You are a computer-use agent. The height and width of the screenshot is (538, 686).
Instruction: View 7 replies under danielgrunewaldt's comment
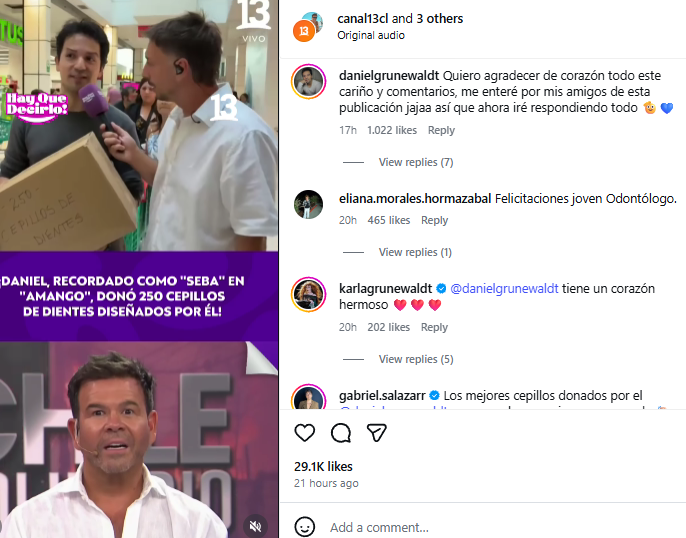click(x=415, y=162)
